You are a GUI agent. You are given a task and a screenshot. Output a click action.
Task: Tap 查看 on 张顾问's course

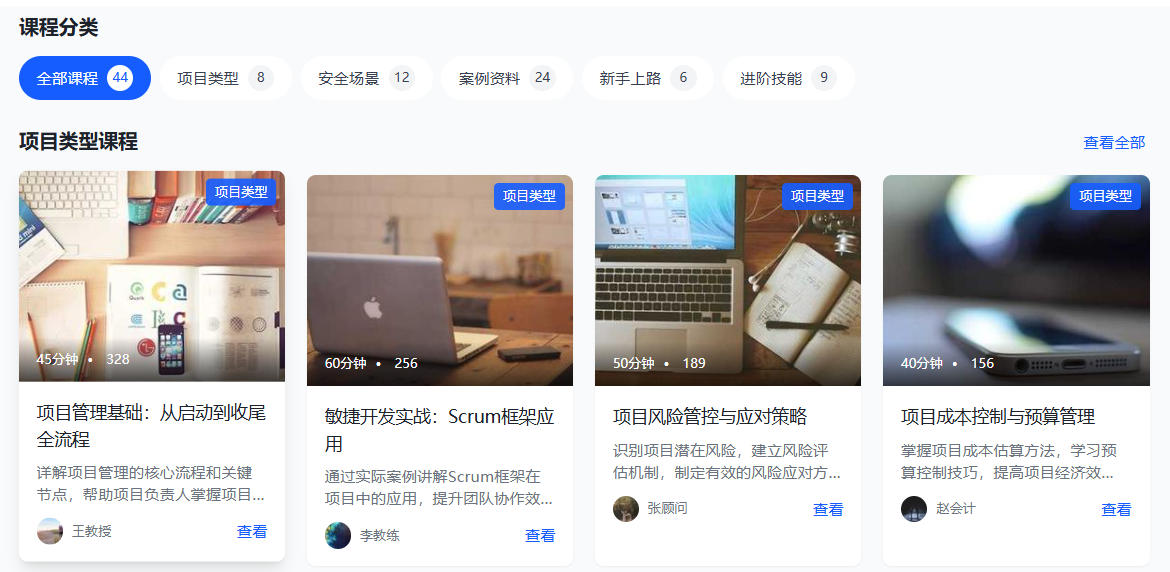(828, 509)
